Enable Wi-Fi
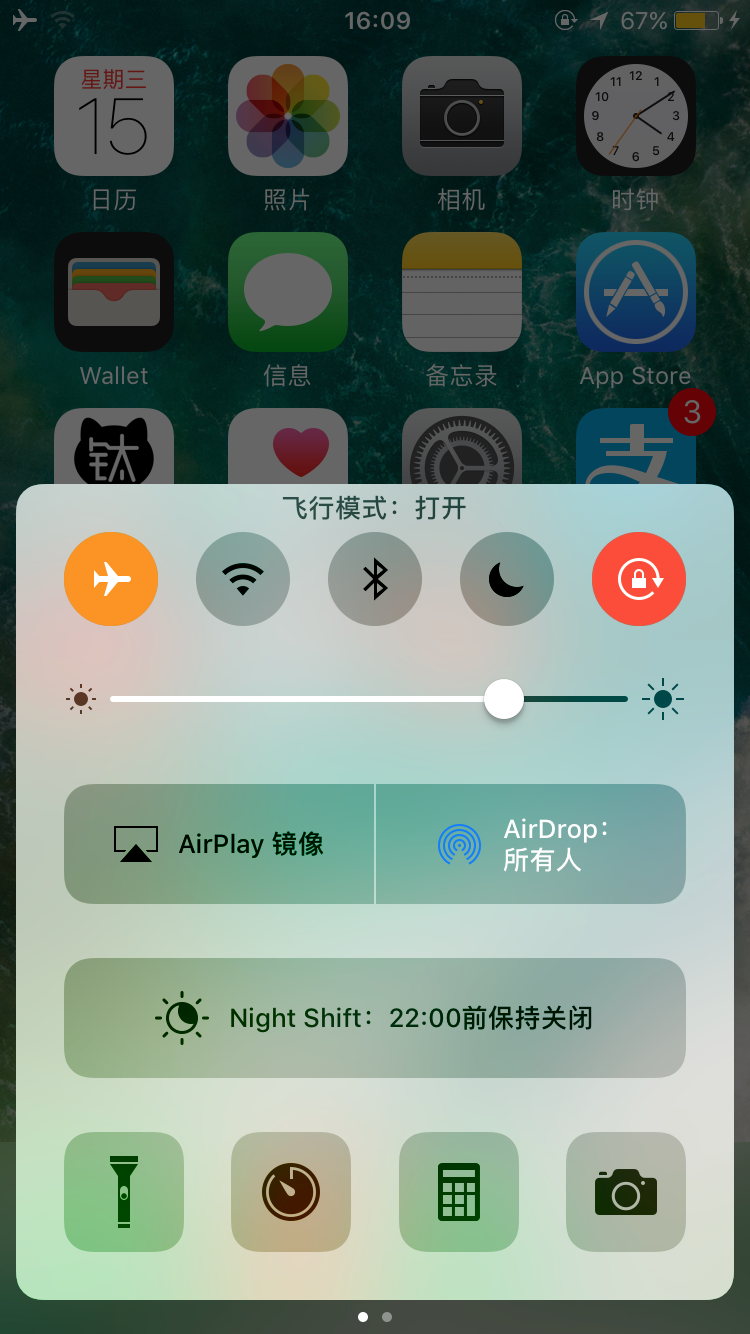 [243, 579]
